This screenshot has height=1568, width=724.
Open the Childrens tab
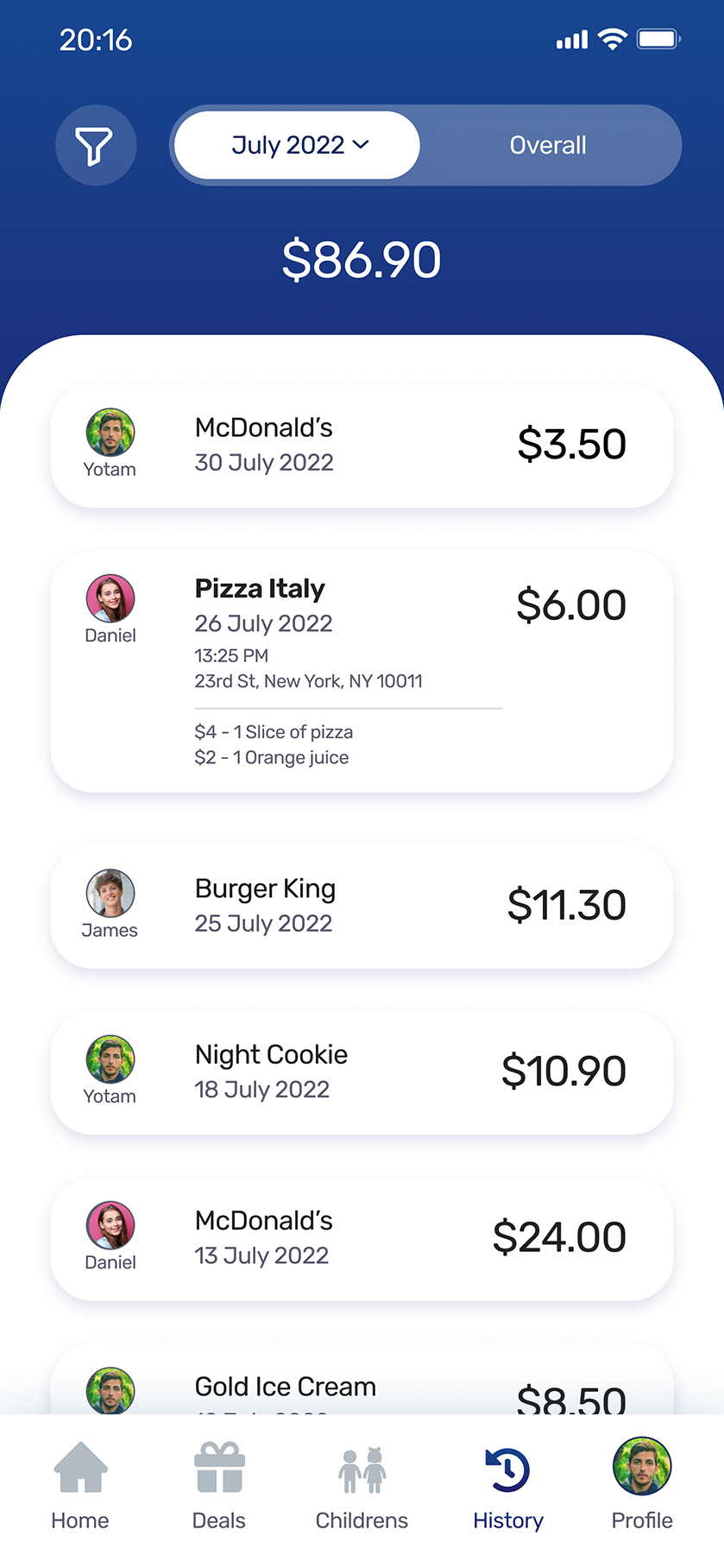coord(362,1485)
